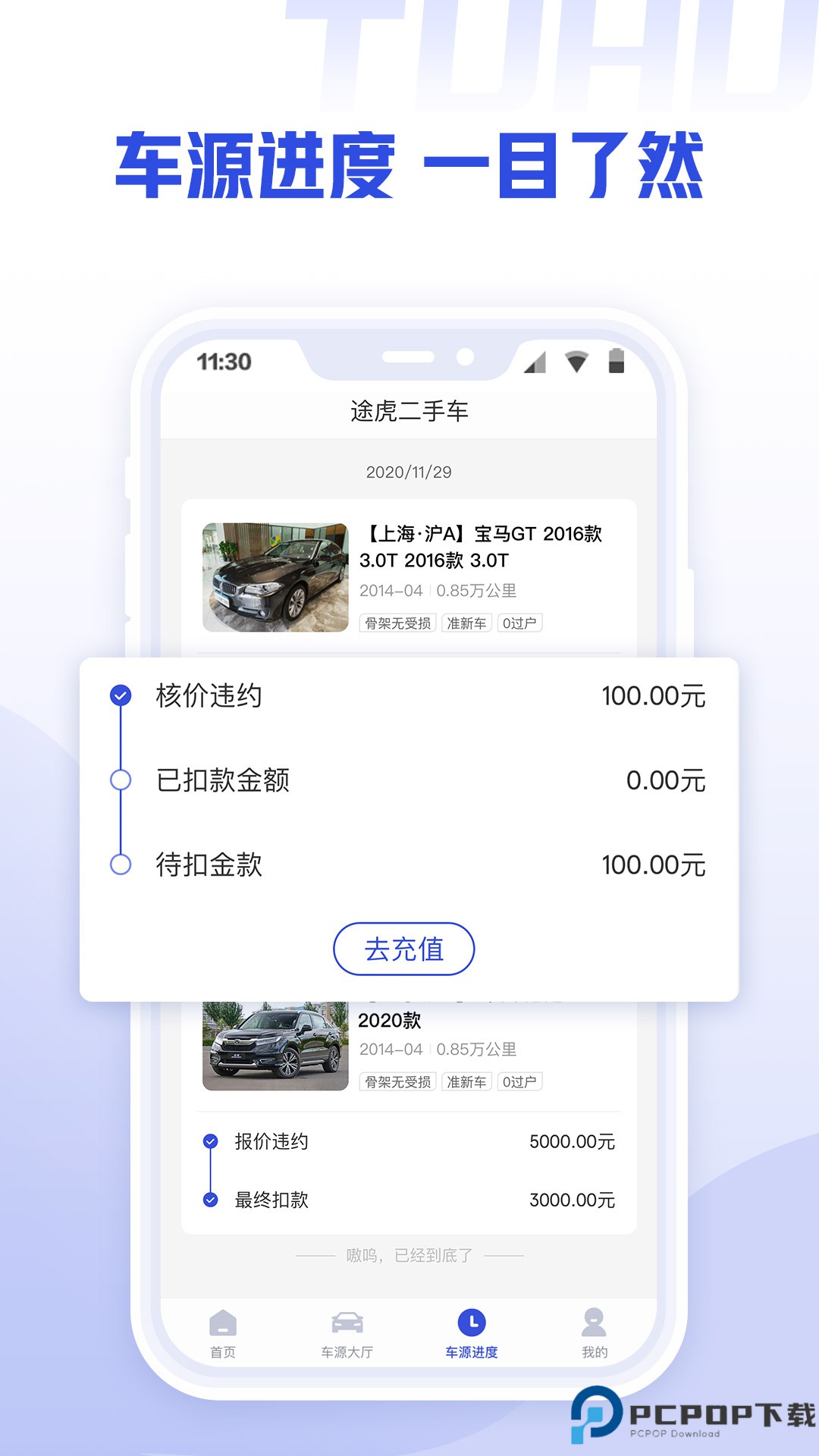Toggle the checked circle beside 核价违约
819x1456 pixels.
point(121,695)
